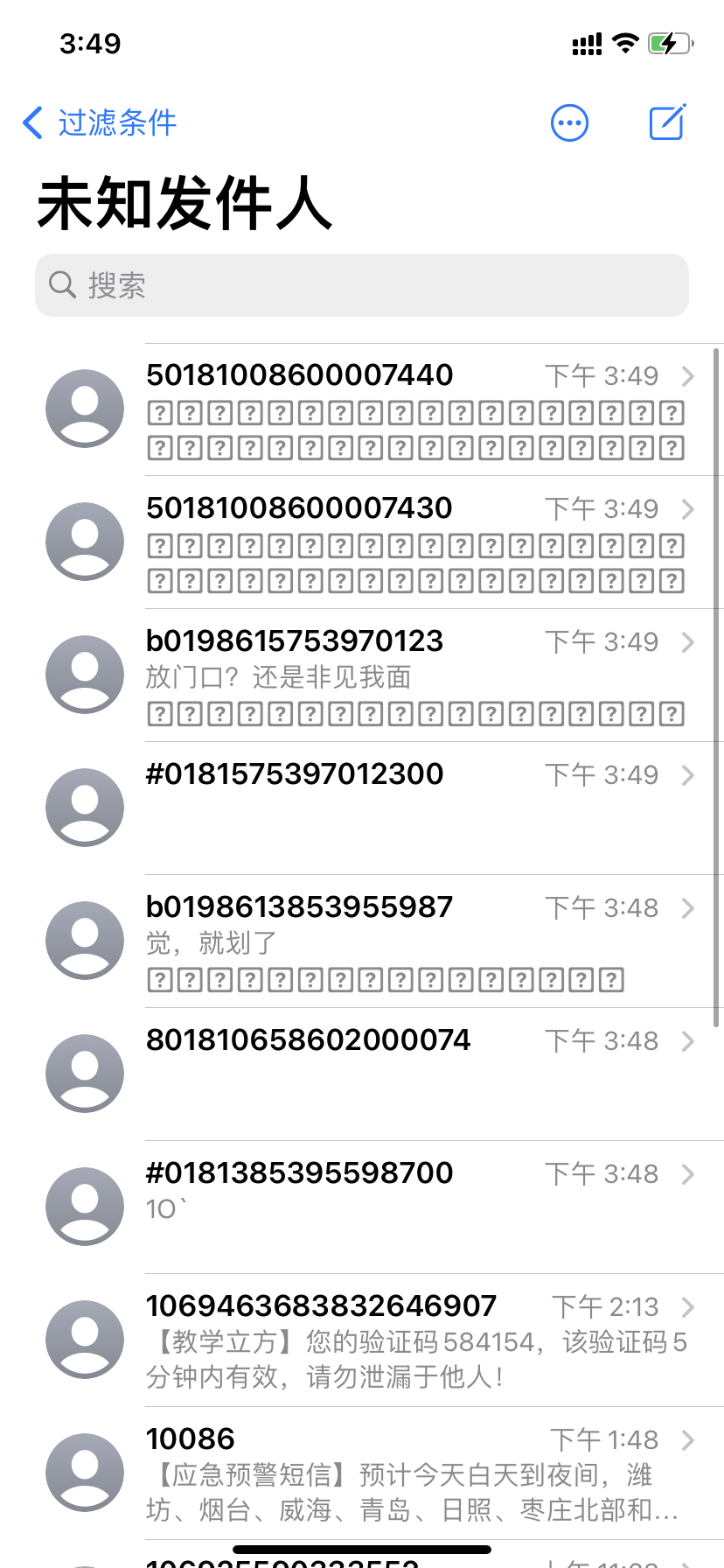Open the 10086 应急预警短信 message
The height and width of the screenshot is (1568, 724).
416,1473
